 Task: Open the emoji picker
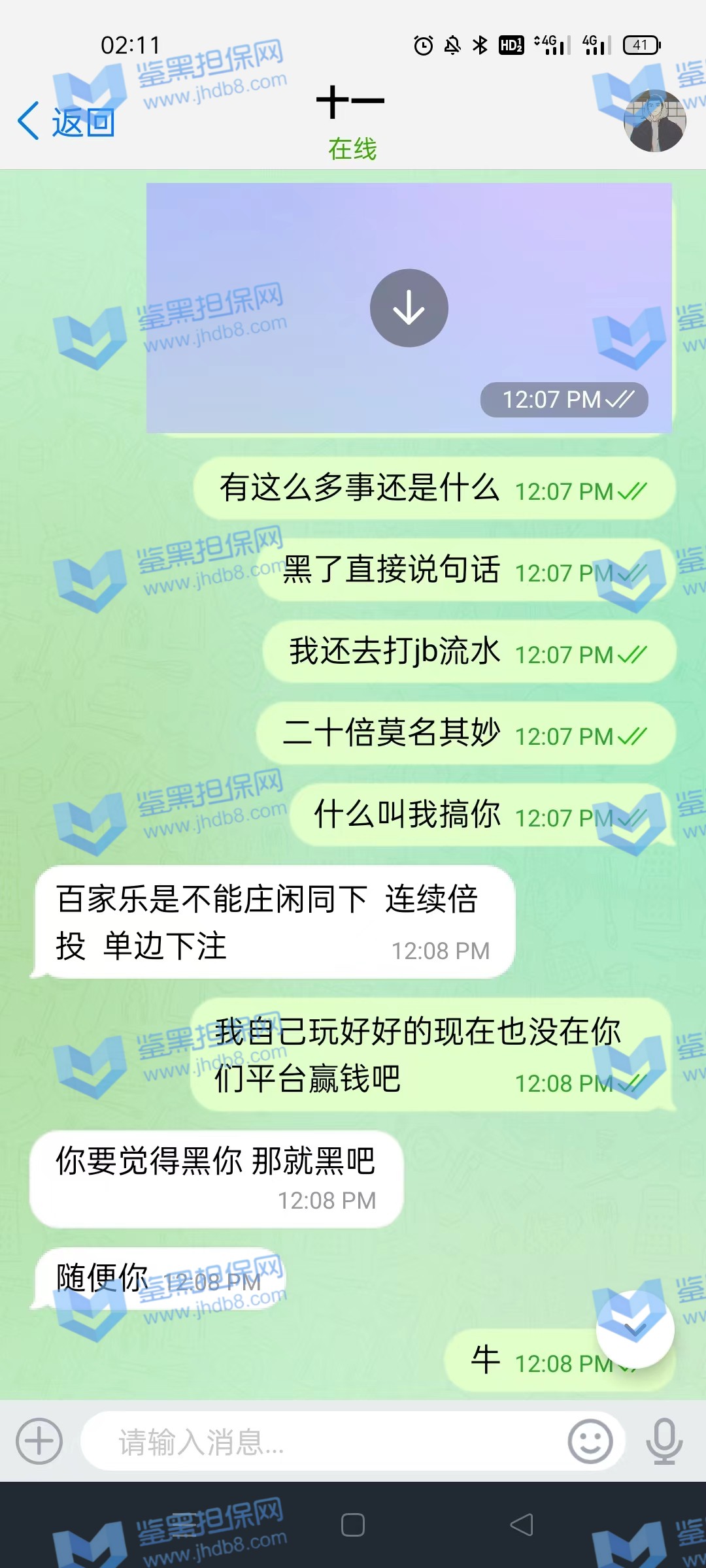point(590,1441)
